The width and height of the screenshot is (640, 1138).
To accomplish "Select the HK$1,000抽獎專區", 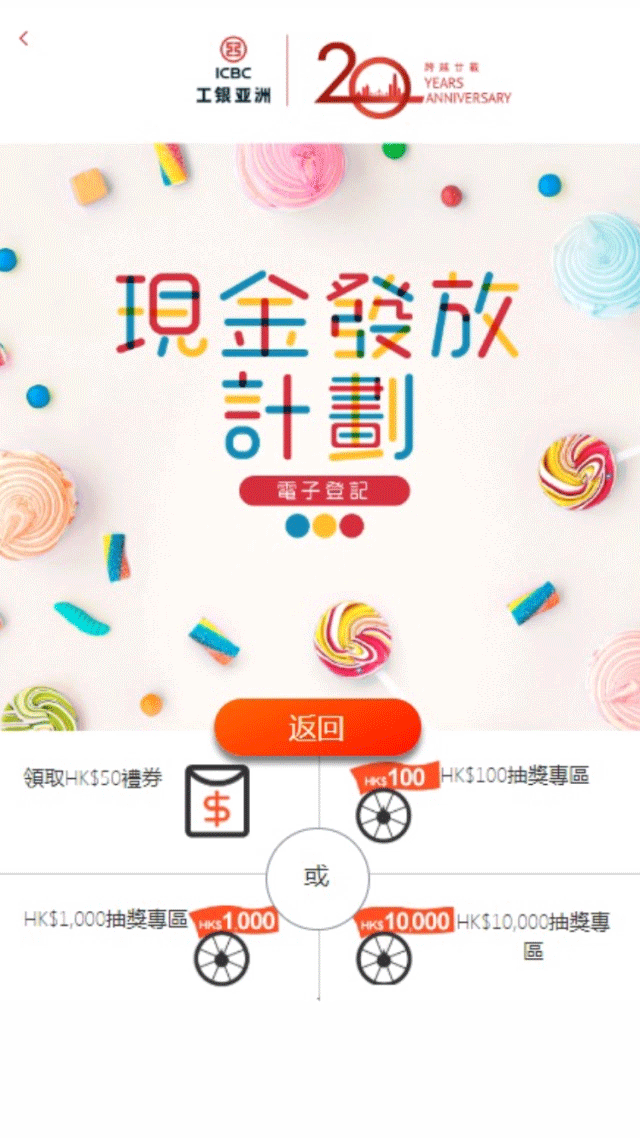I will [106, 919].
